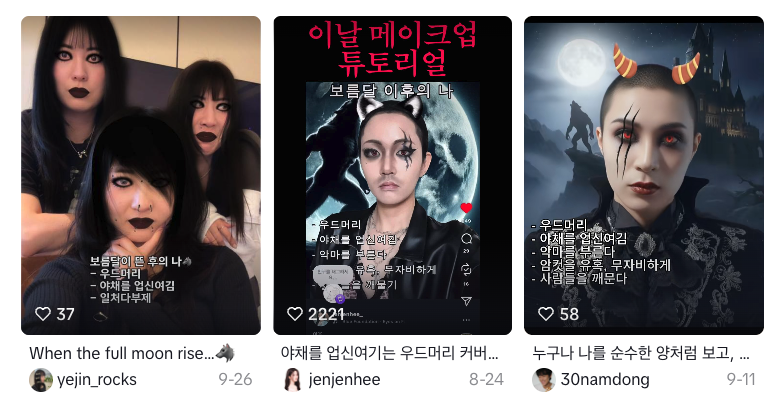View jenjenhee's profile
Screen dimensions: 779x402
tap(345, 380)
